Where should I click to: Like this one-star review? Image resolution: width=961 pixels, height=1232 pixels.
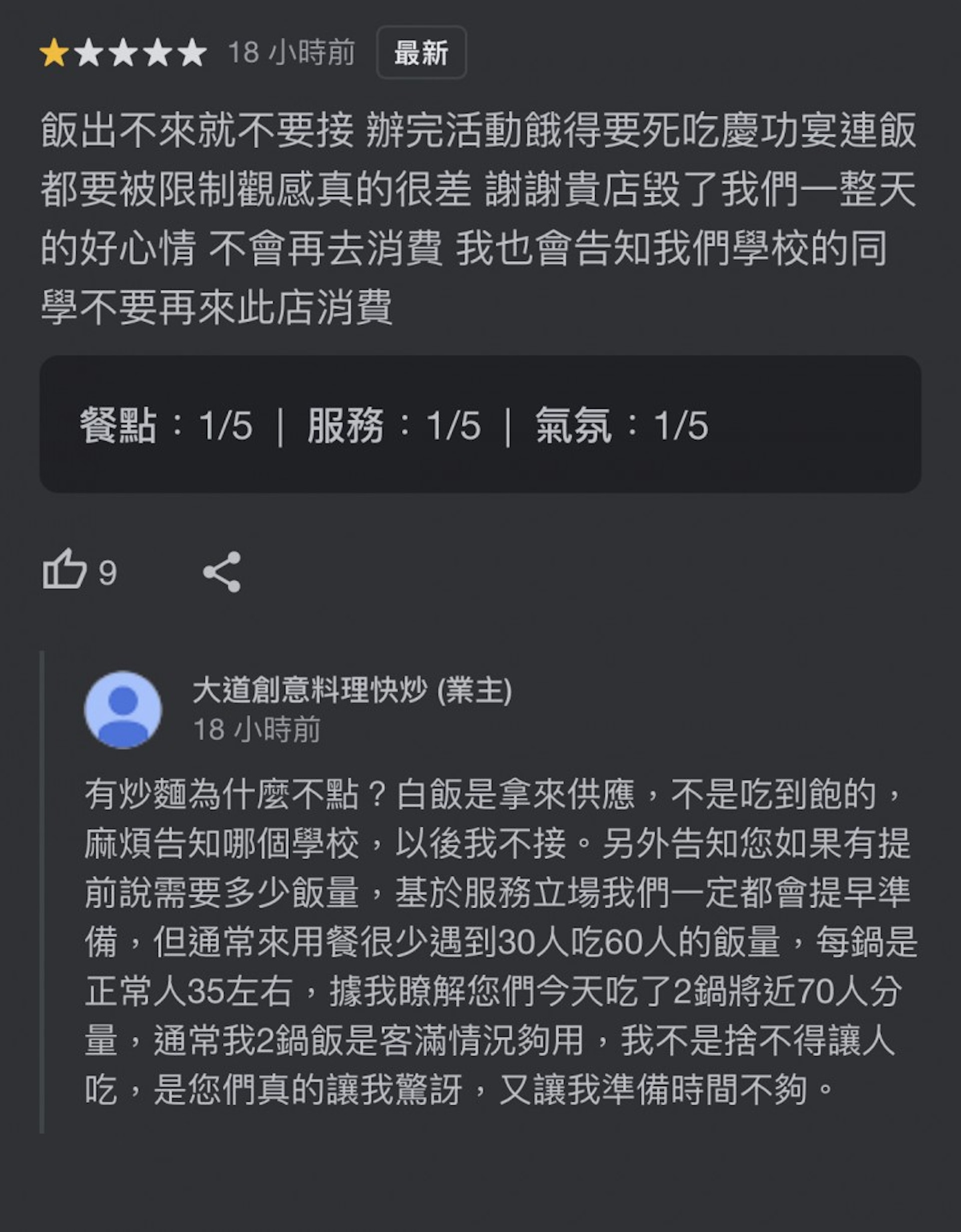65,570
